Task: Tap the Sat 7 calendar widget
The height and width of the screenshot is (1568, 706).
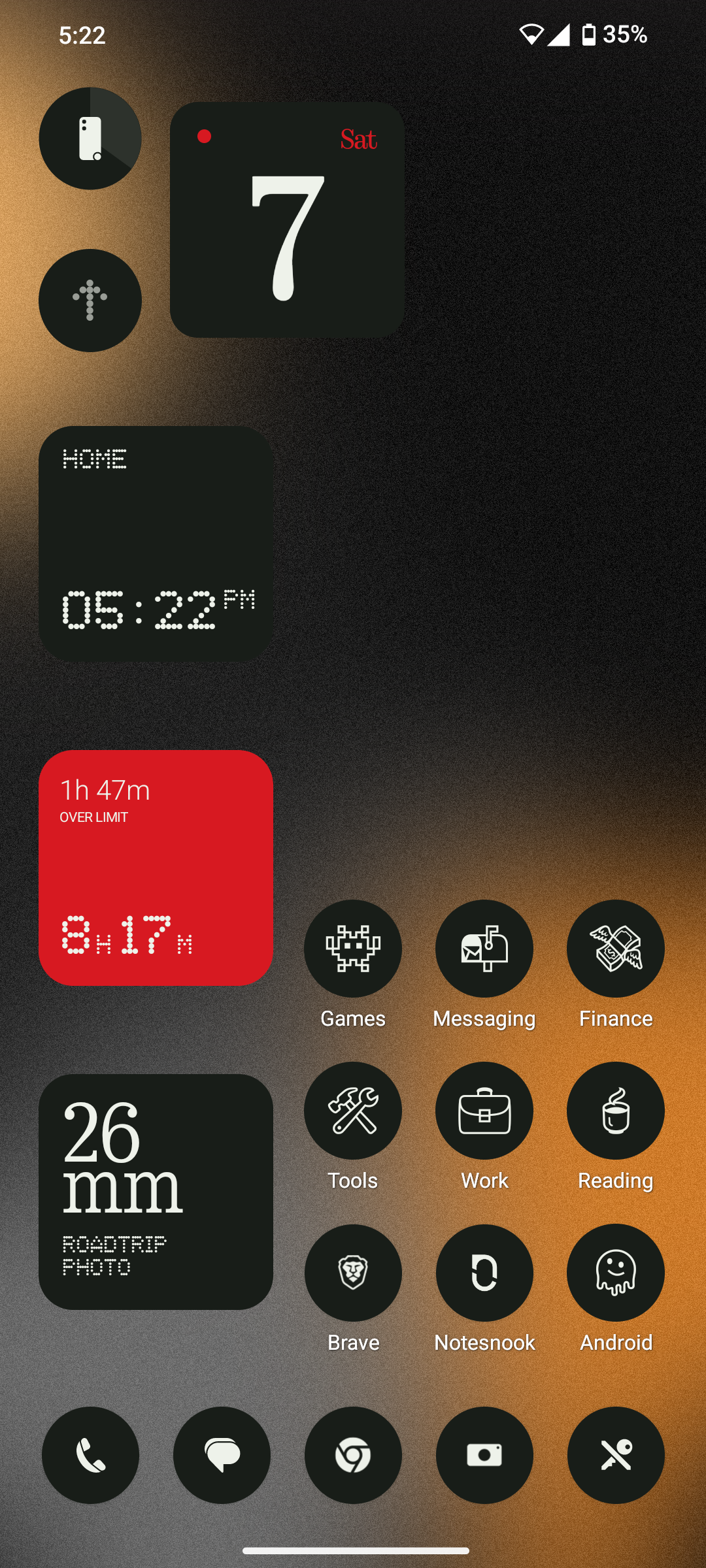Action: pyautogui.click(x=287, y=220)
